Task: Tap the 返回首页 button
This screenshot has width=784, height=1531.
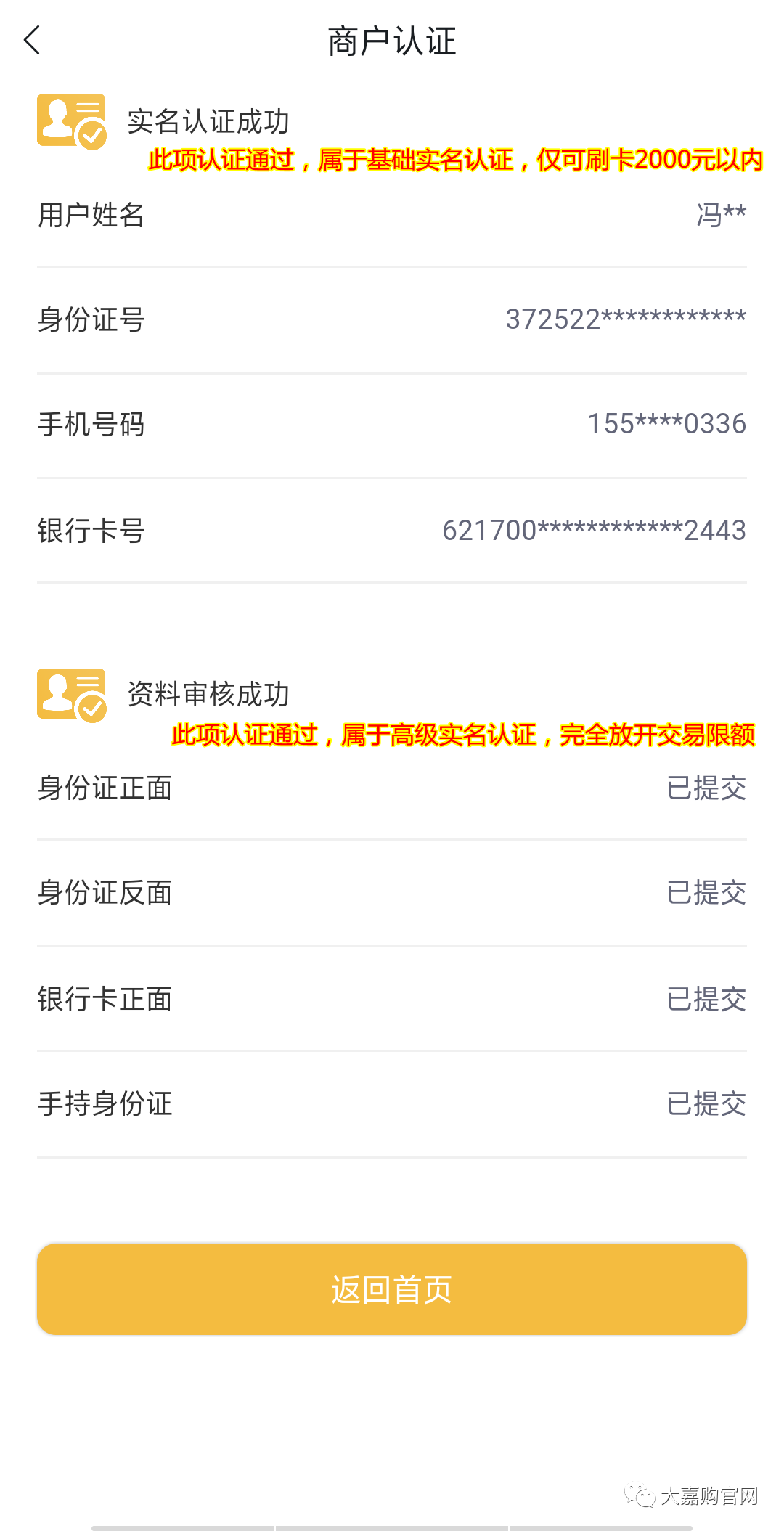Action: pyautogui.click(x=392, y=1289)
